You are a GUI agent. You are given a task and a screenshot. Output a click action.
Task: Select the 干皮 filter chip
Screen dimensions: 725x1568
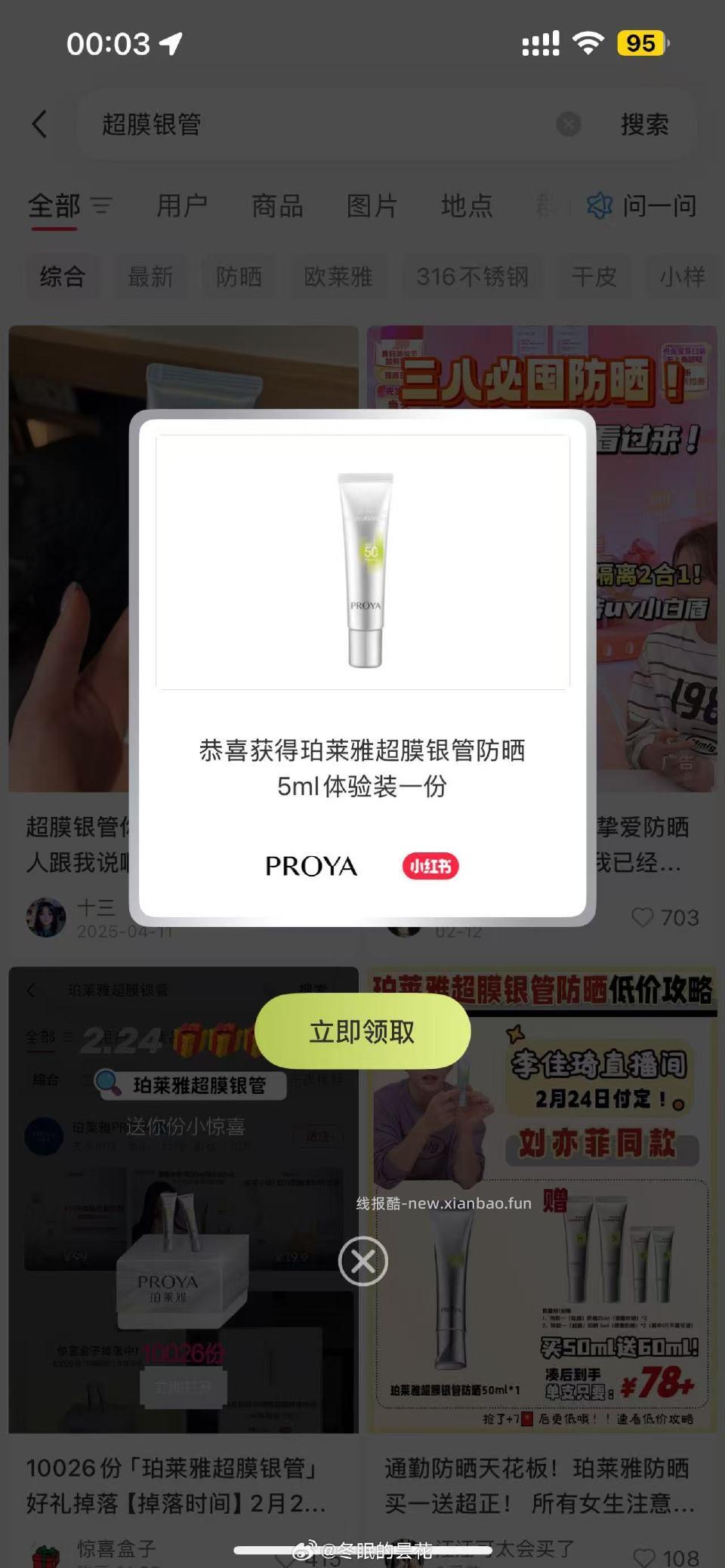click(594, 277)
